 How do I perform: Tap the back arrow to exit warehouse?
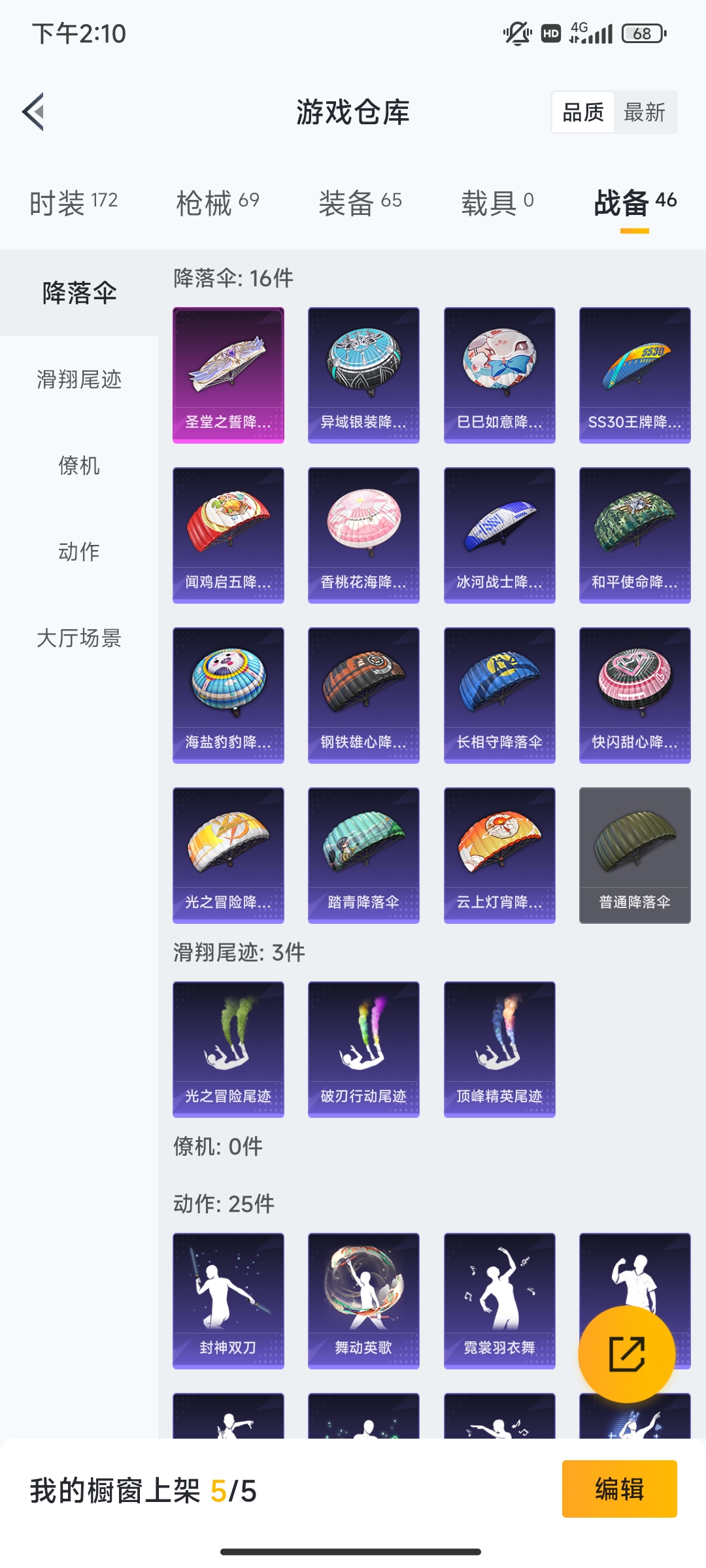point(34,111)
